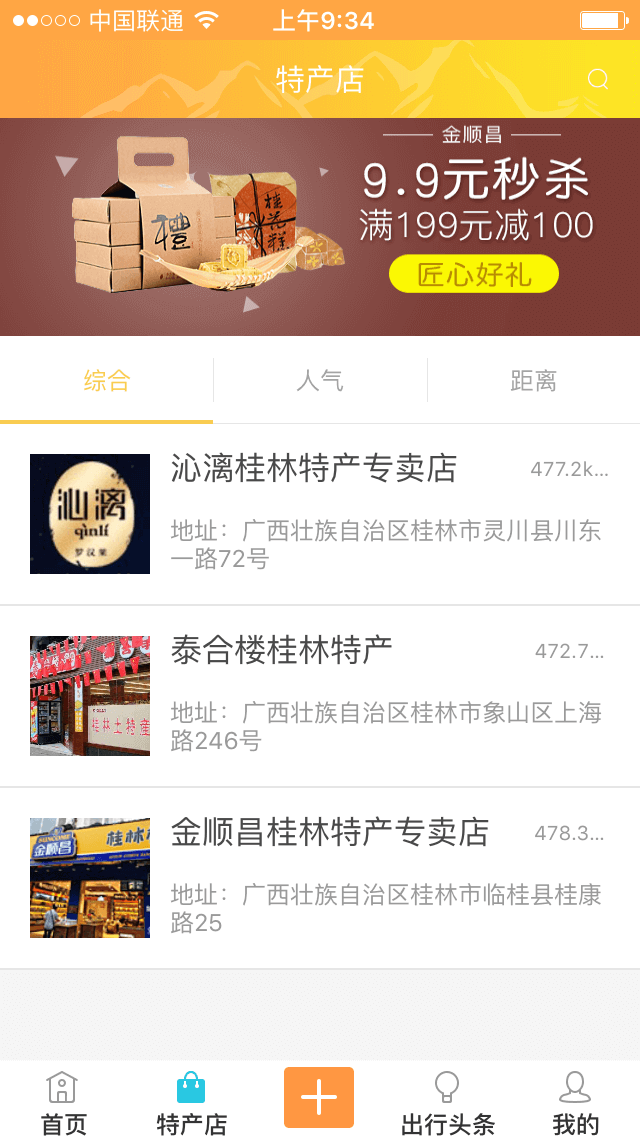
Task: View the 泰合楼桂林特产 shop
Action: click(x=320, y=696)
